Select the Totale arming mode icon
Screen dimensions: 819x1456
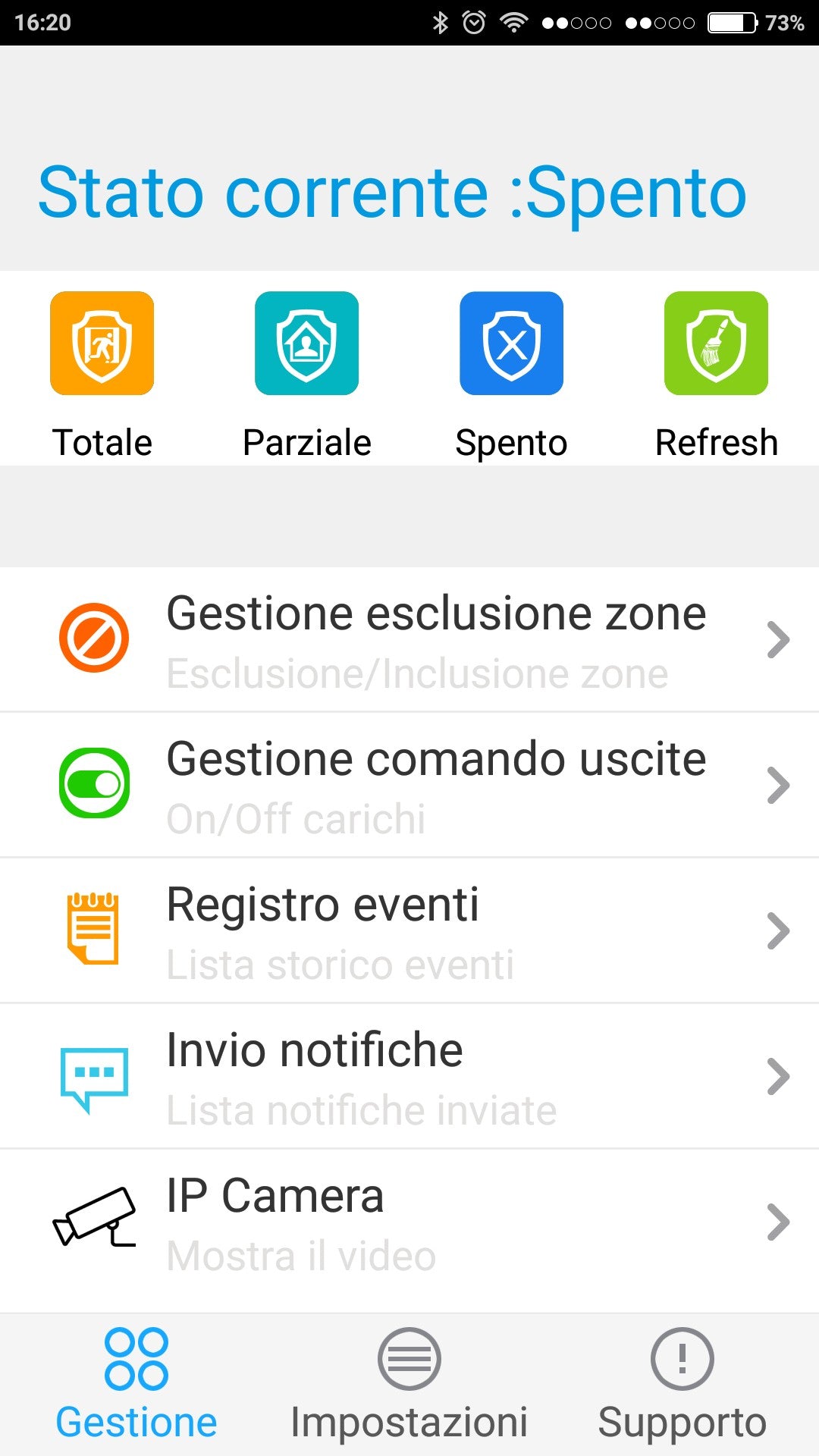click(x=102, y=343)
